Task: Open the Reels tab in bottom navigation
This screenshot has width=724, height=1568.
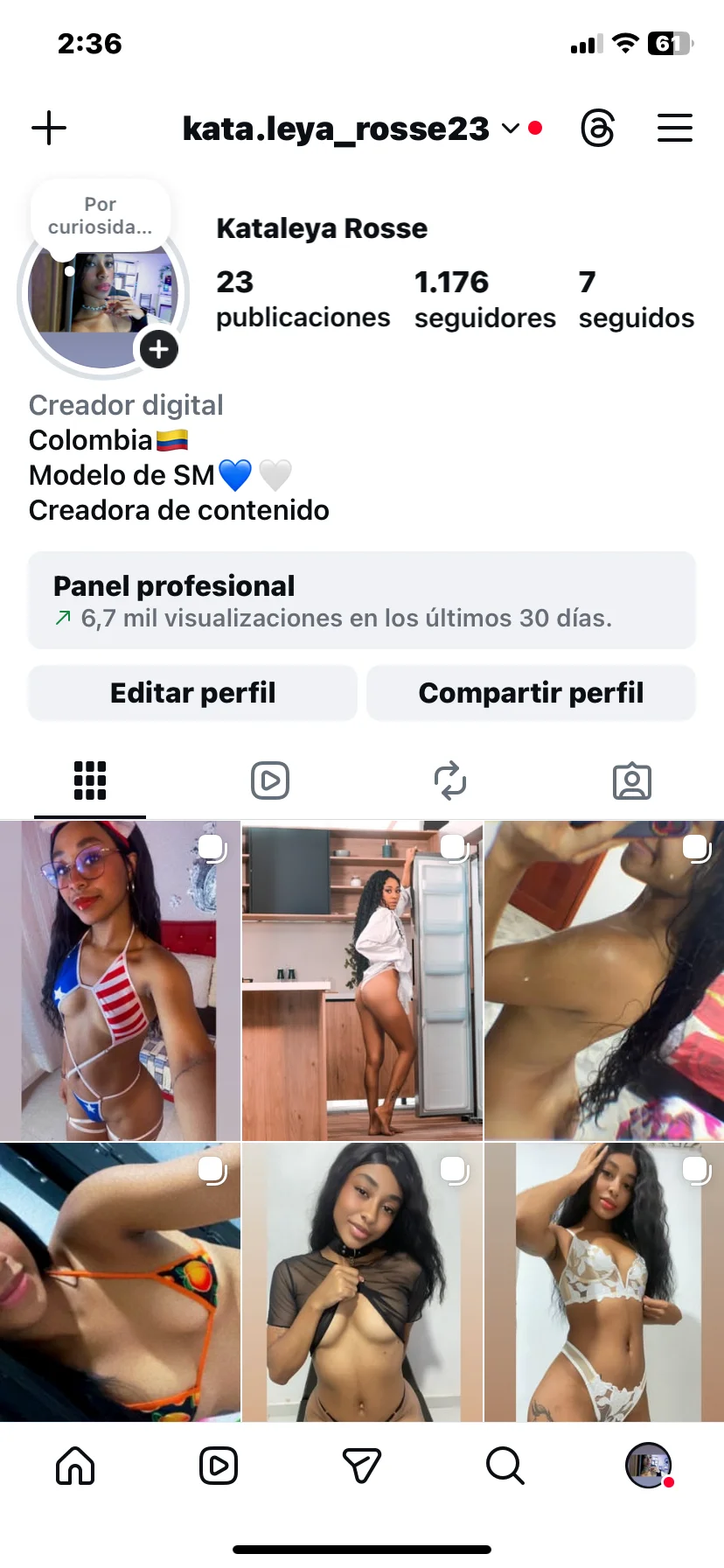Action: 219,1465
